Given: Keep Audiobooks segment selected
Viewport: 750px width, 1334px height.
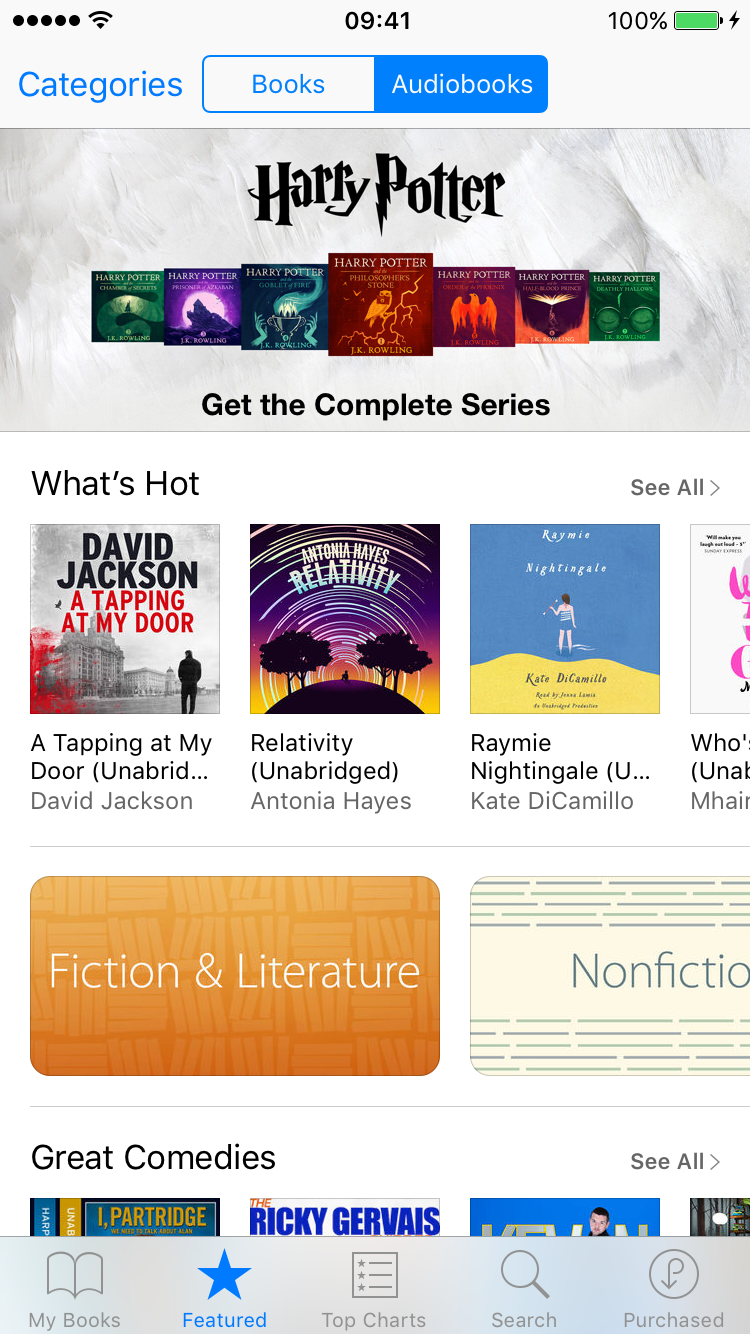Looking at the screenshot, I should pyautogui.click(x=461, y=84).
